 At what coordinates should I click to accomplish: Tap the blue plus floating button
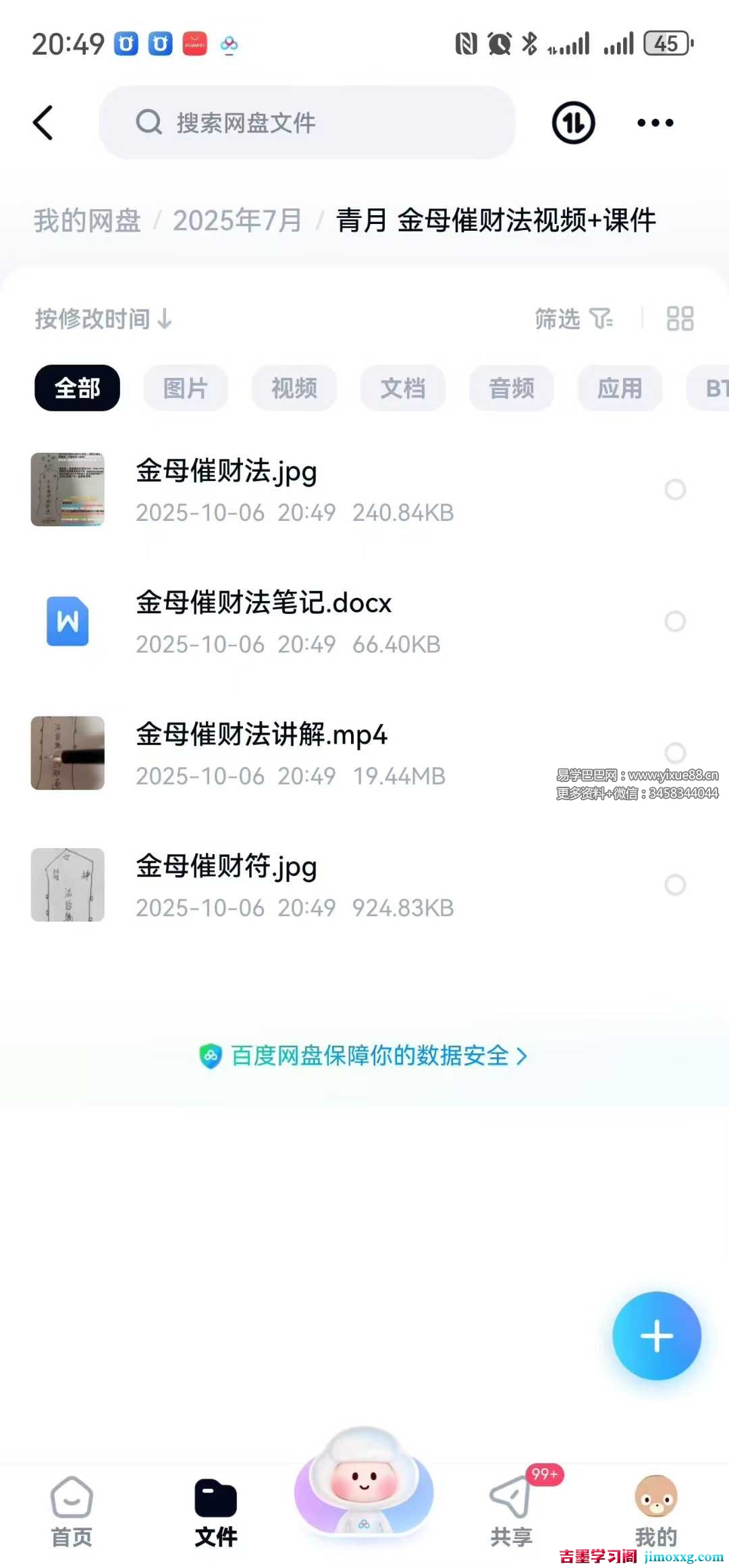656,1337
